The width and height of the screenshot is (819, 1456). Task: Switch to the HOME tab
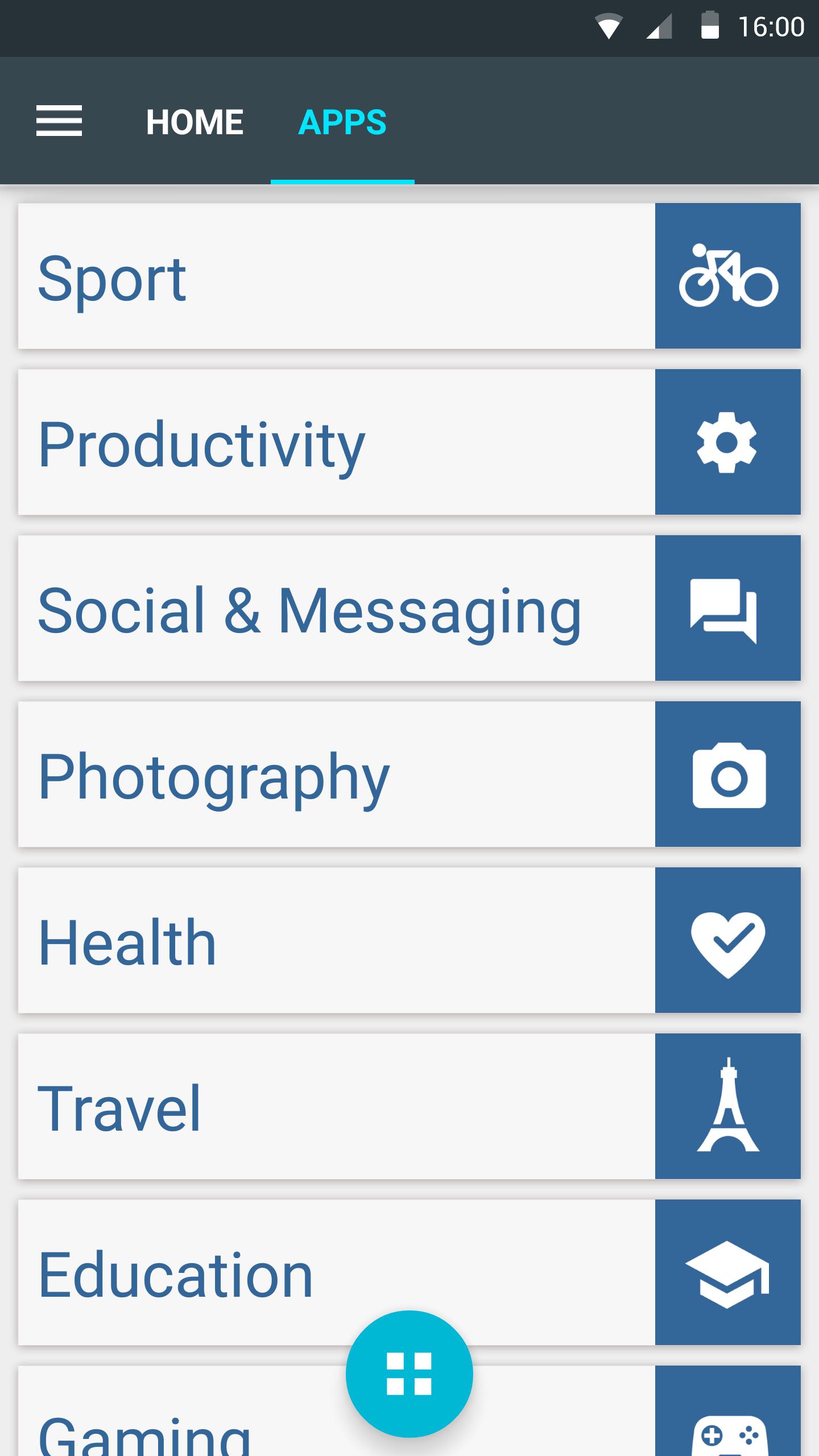(195, 122)
